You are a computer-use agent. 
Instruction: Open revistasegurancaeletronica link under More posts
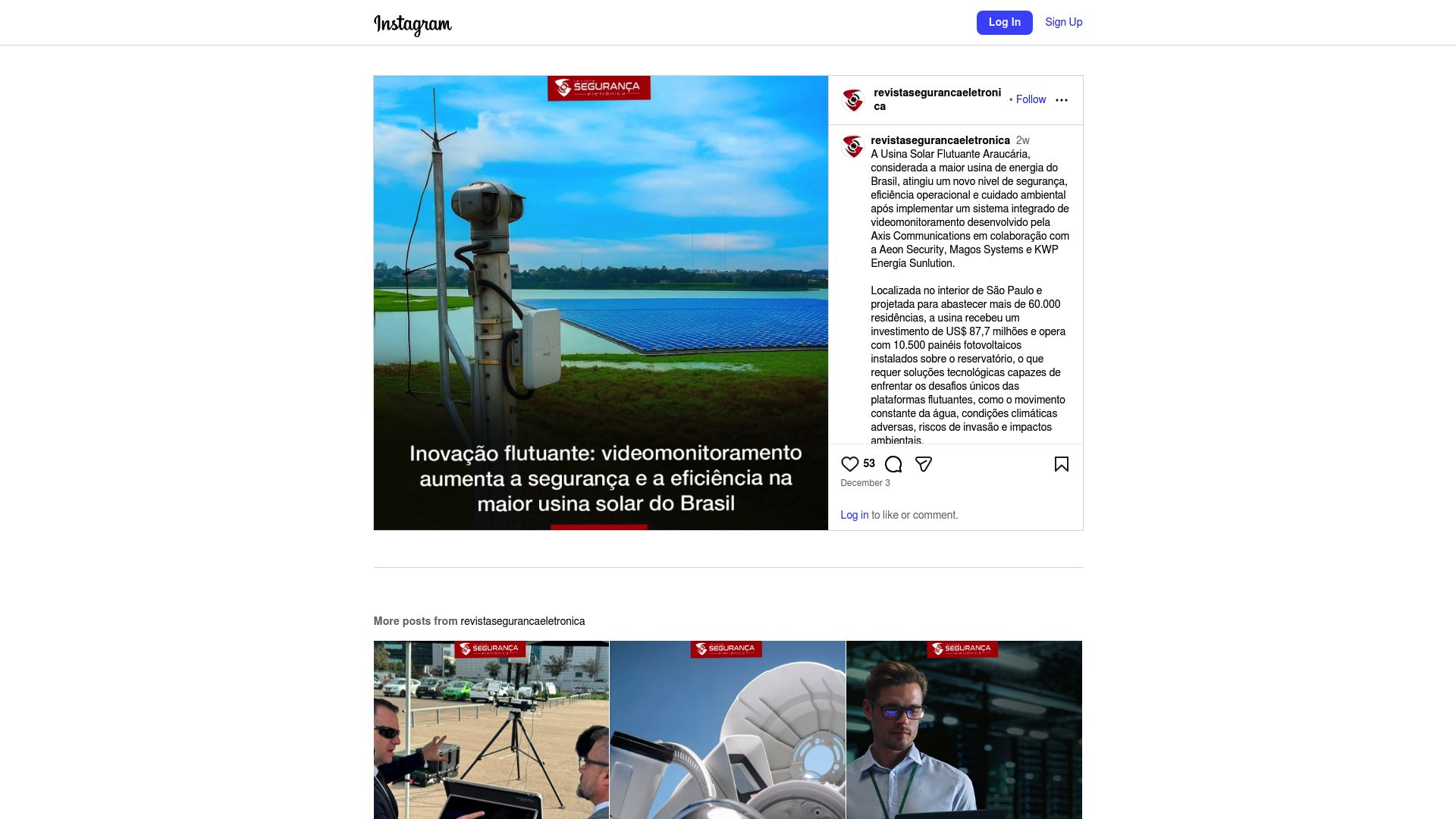point(522,621)
